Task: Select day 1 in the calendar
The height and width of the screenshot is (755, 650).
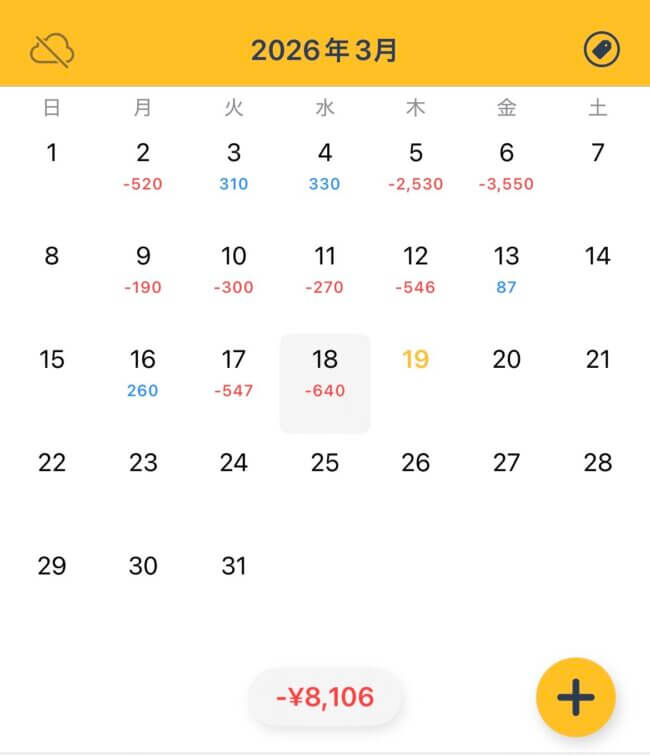Action: point(52,154)
